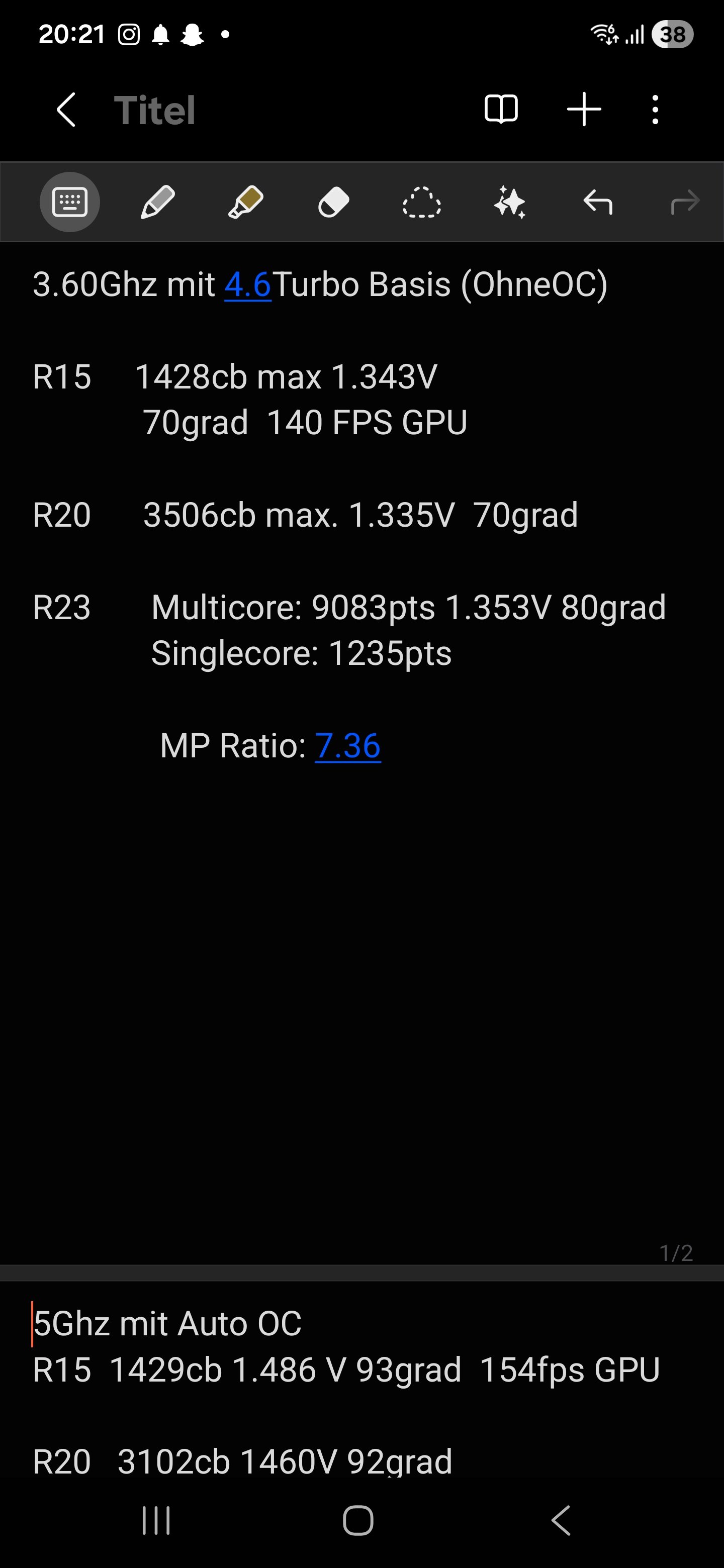Viewport: 724px width, 1568px height.
Task: Go to the home screen
Action: pyautogui.click(x=358, y=1521)
